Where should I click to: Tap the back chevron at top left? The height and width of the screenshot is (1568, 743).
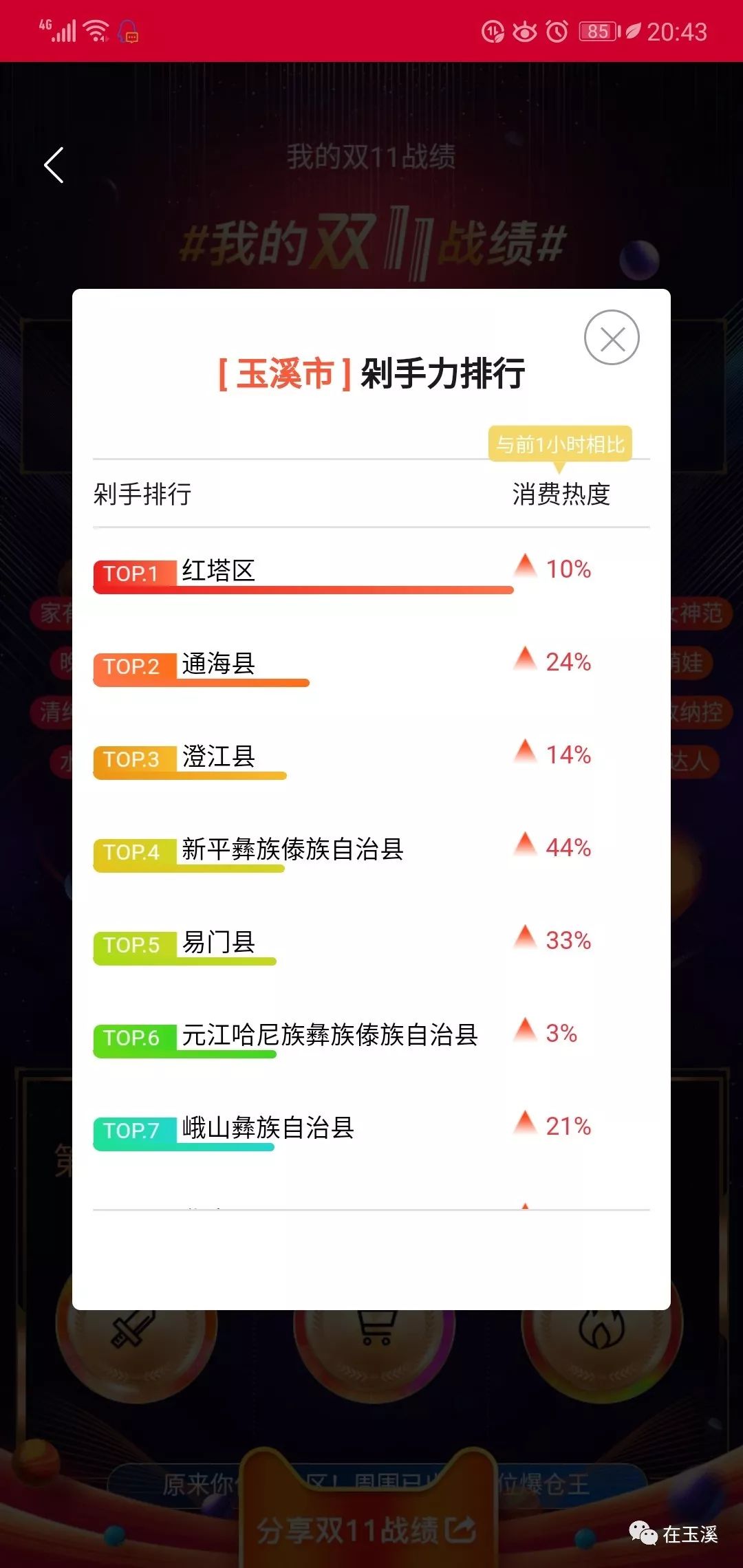54,165
